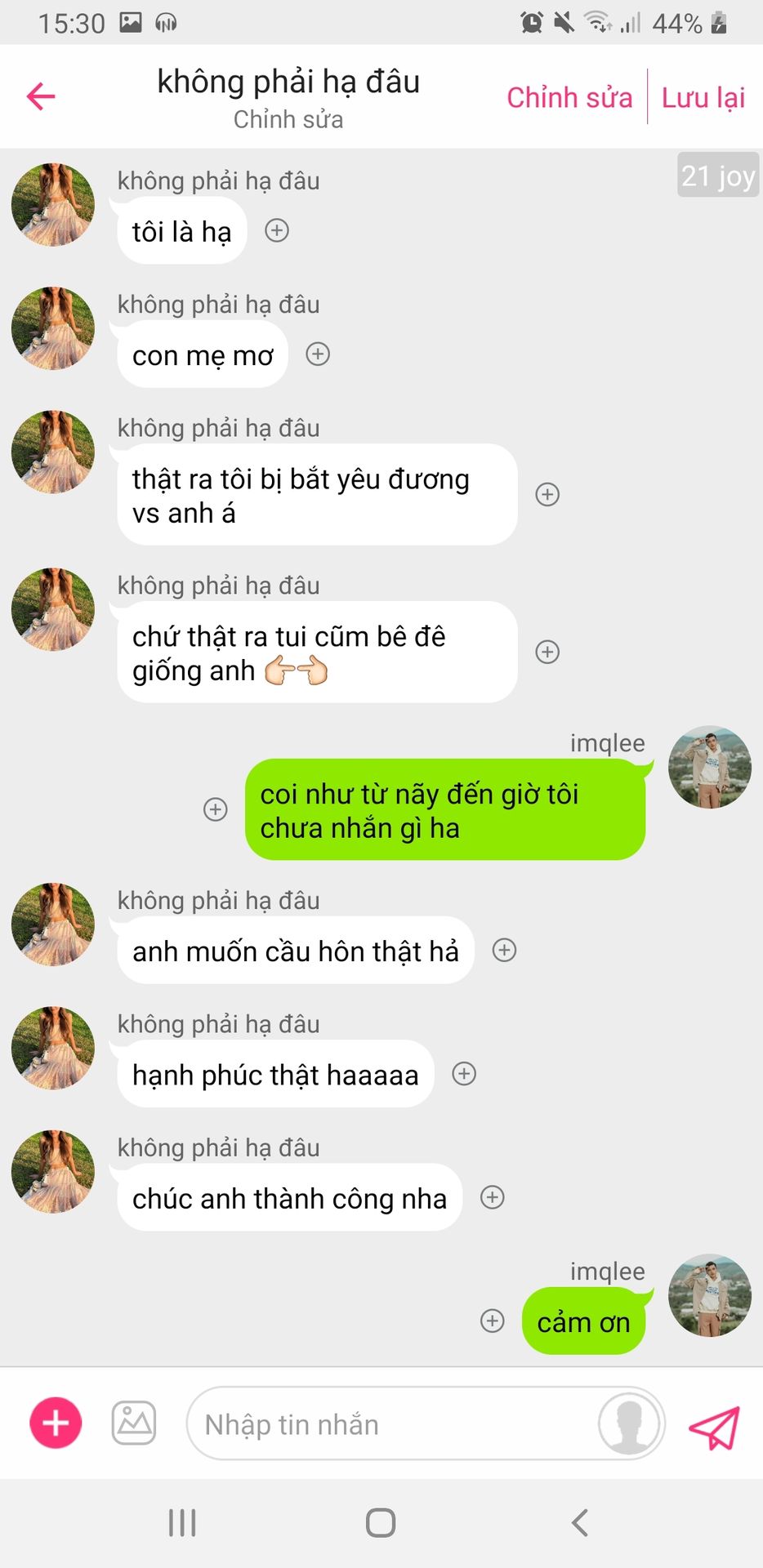Image resolution: width=763 pixels, height=1568 pixels.
Task: Focus the 'Nhập tin nhắn' message field
Action: tap(392, 1424)
